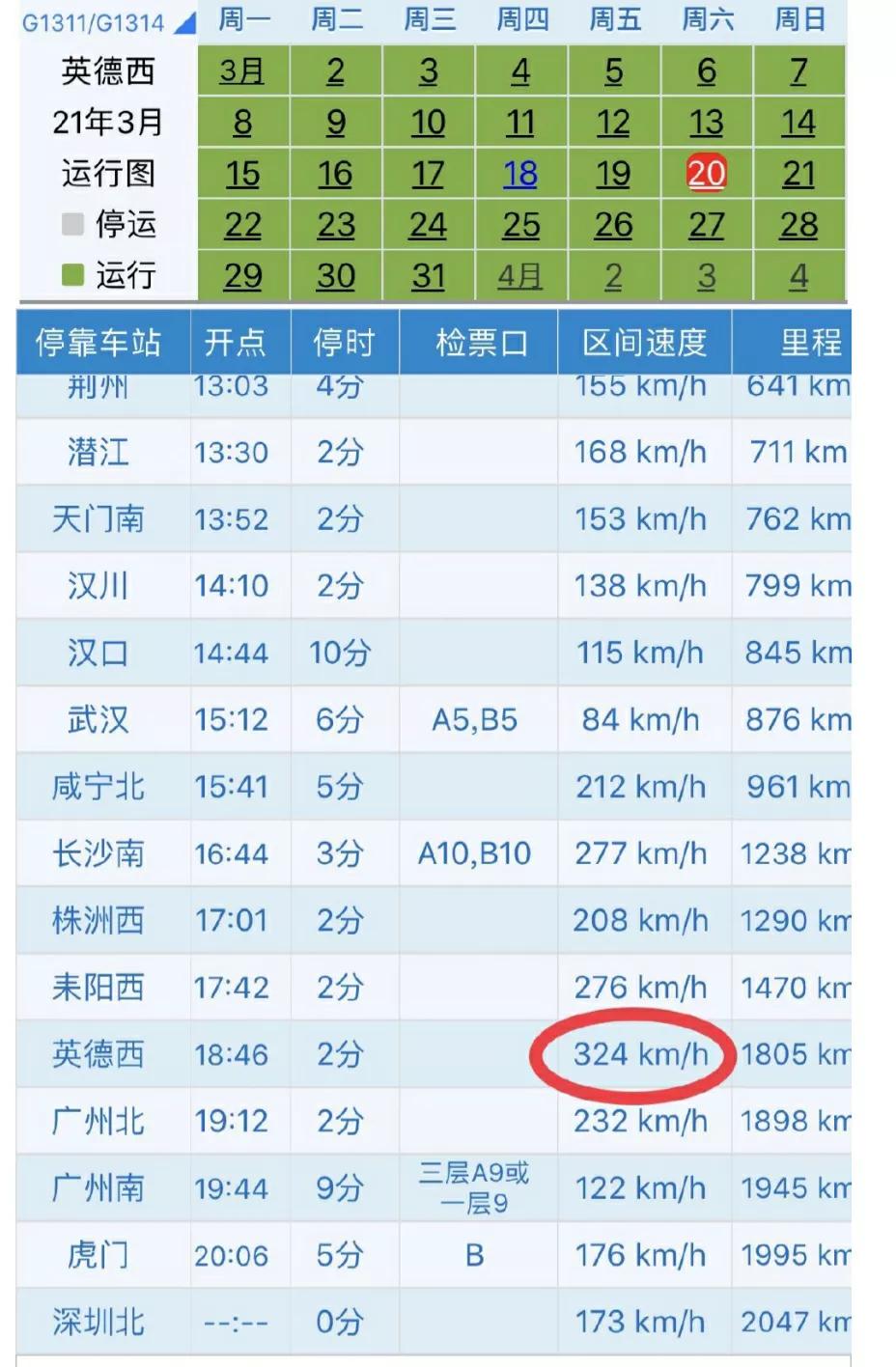This screenshot has width=896, height=1367.
Task: Select the blue-highlighted date 18
Action: click(x=520, y=174)
